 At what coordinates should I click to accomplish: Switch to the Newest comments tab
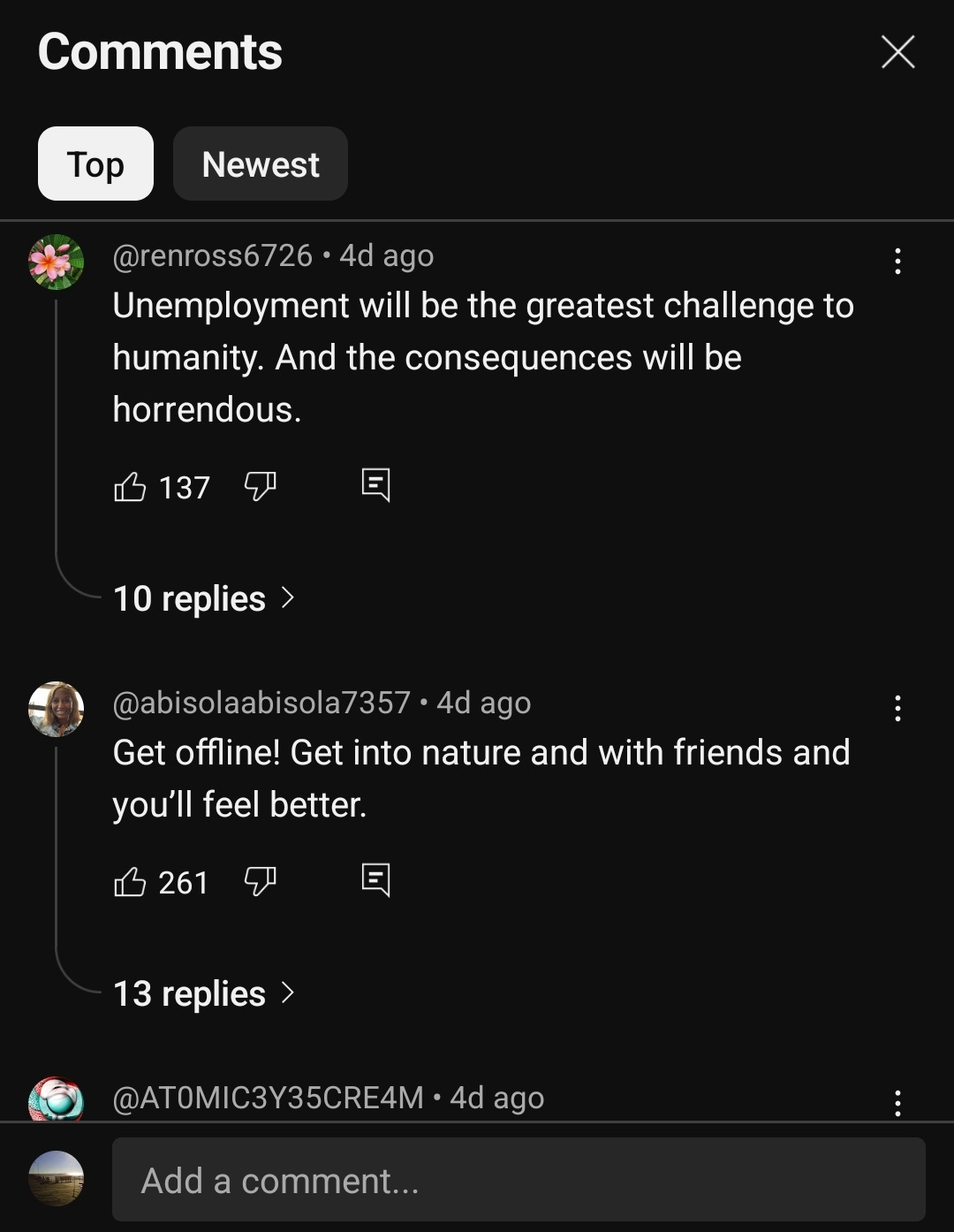(261, 164)
